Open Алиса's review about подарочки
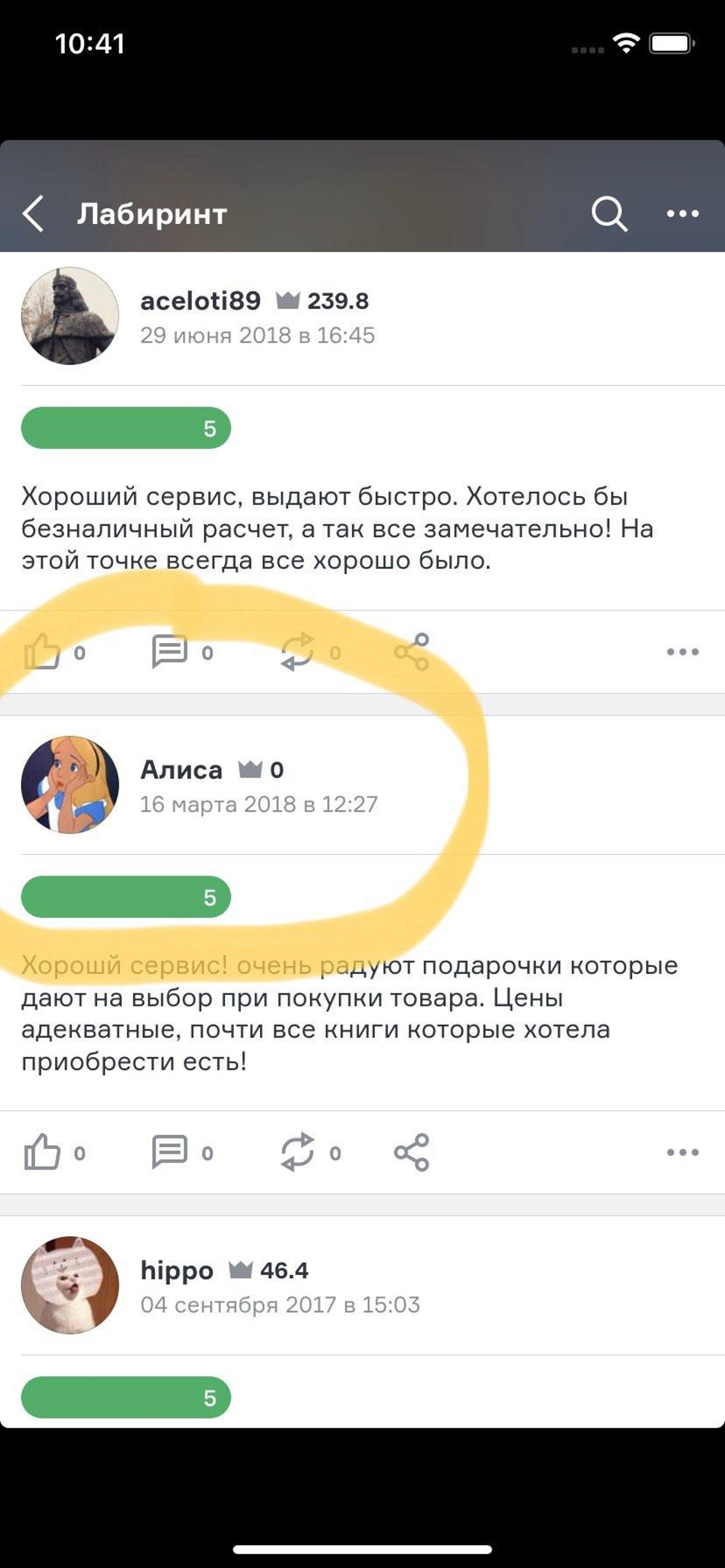This screenshot has width=725, height=1568. click(x=350, y=1014)
